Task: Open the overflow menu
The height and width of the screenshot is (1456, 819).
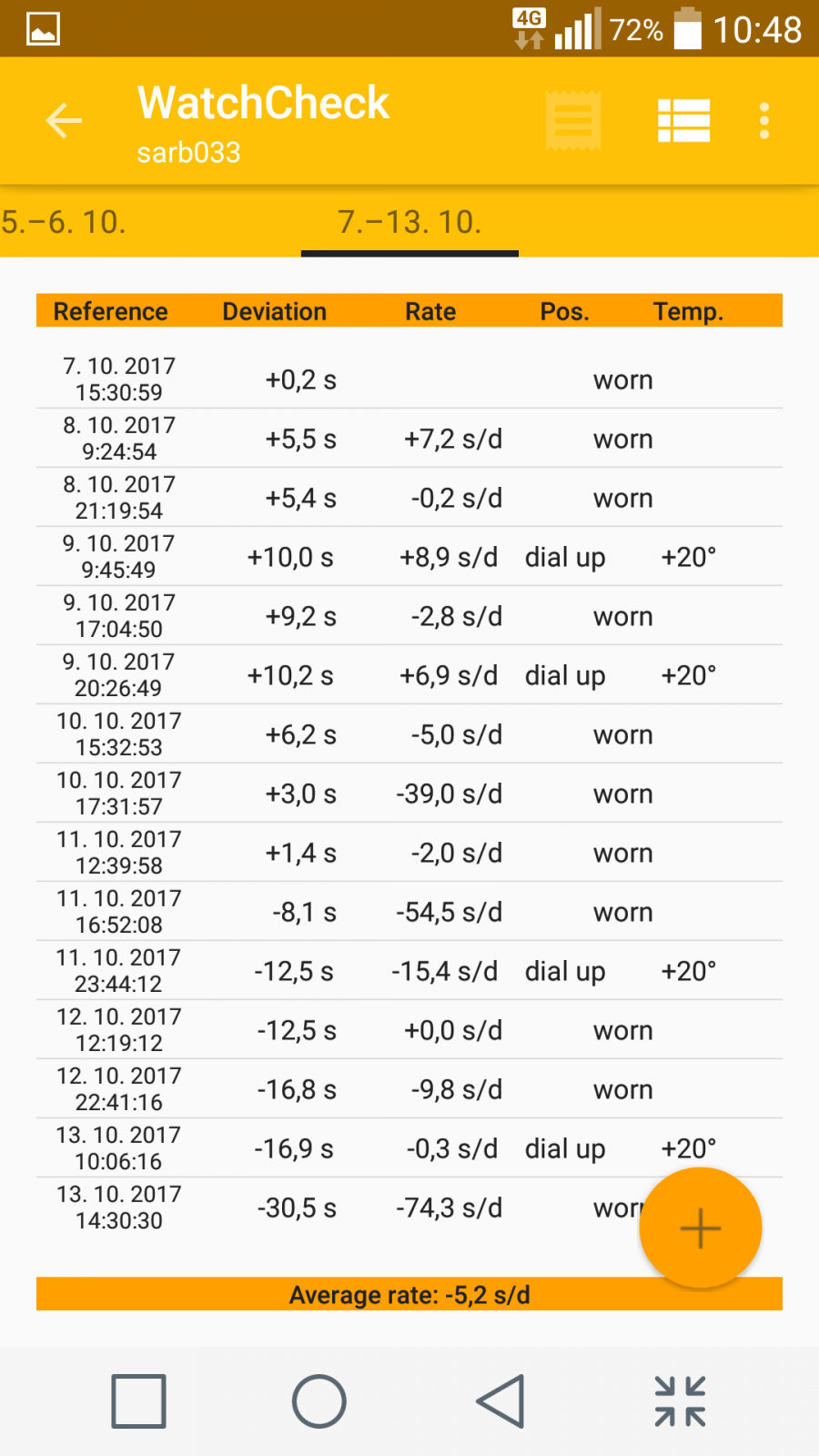Action: (x=764, y=121)
